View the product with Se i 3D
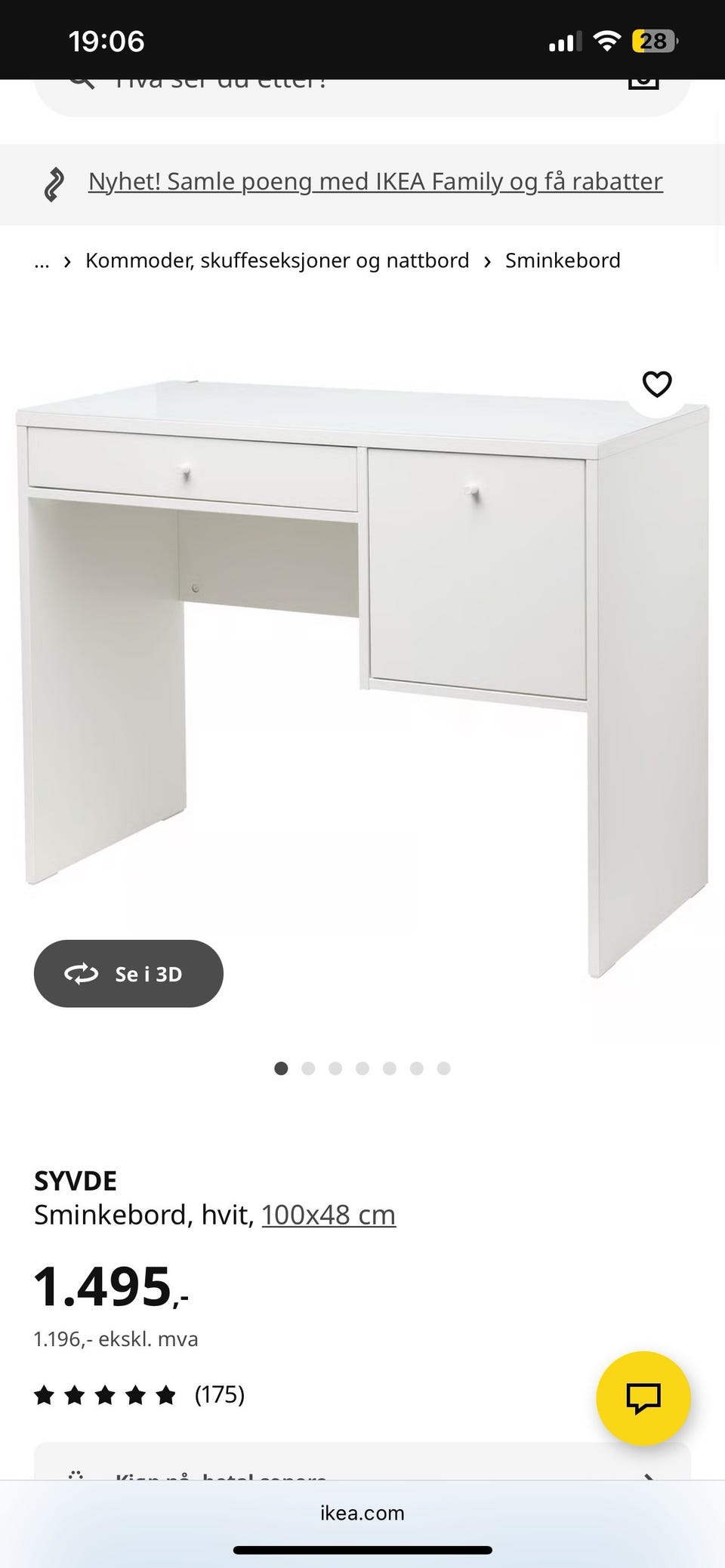725x1568 pixels. (x=128, y=974)
